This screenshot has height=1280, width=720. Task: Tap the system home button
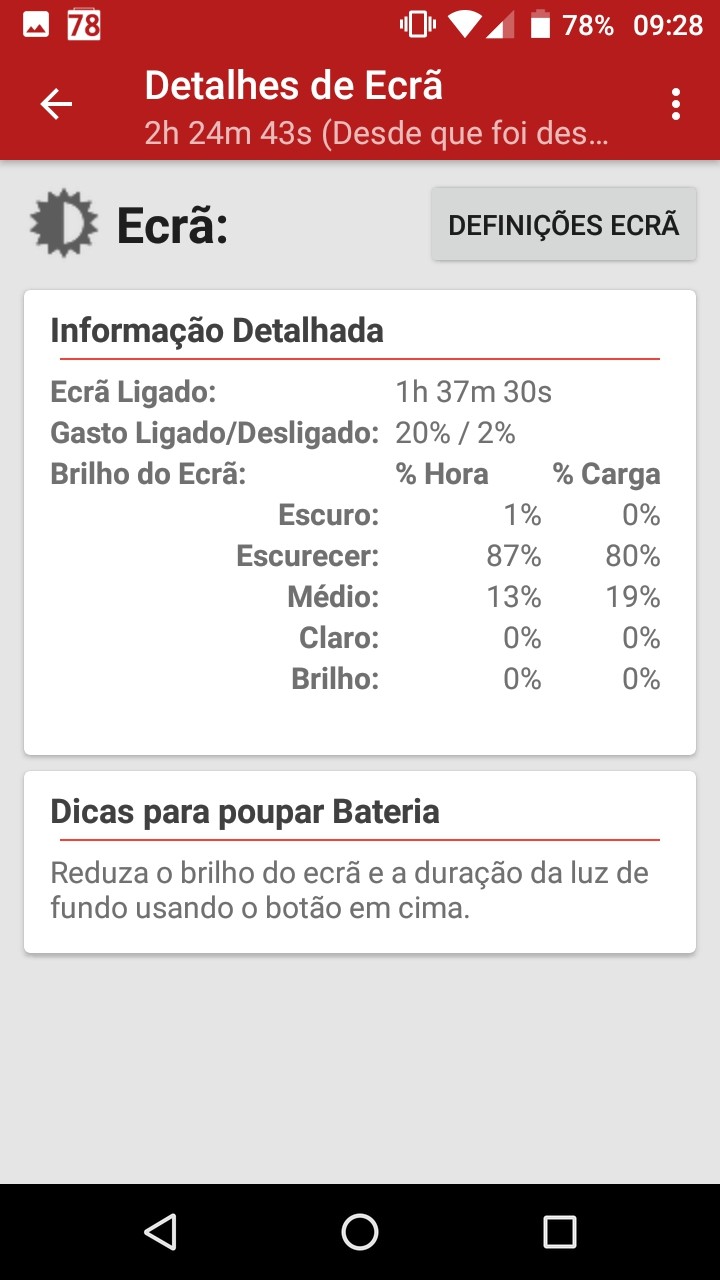click(x=360, y=1231)
